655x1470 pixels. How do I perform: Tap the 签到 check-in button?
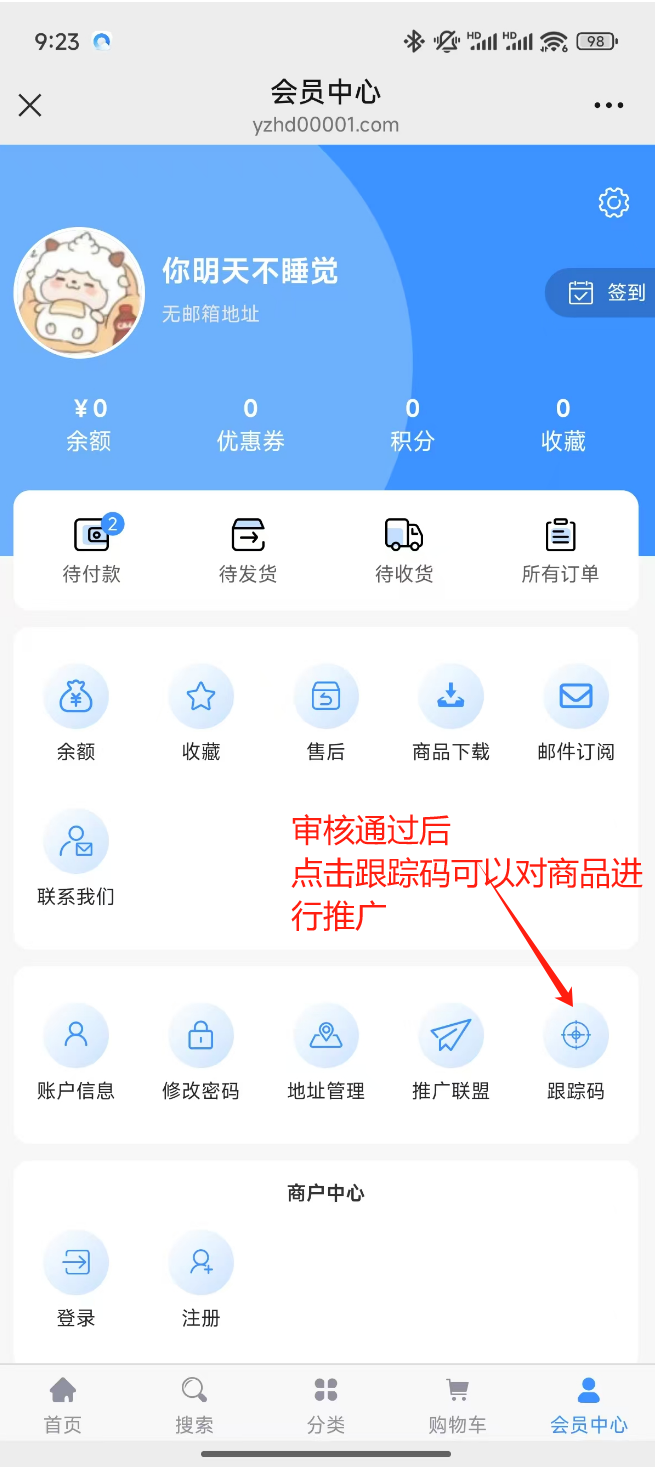[x=607, y=293]
